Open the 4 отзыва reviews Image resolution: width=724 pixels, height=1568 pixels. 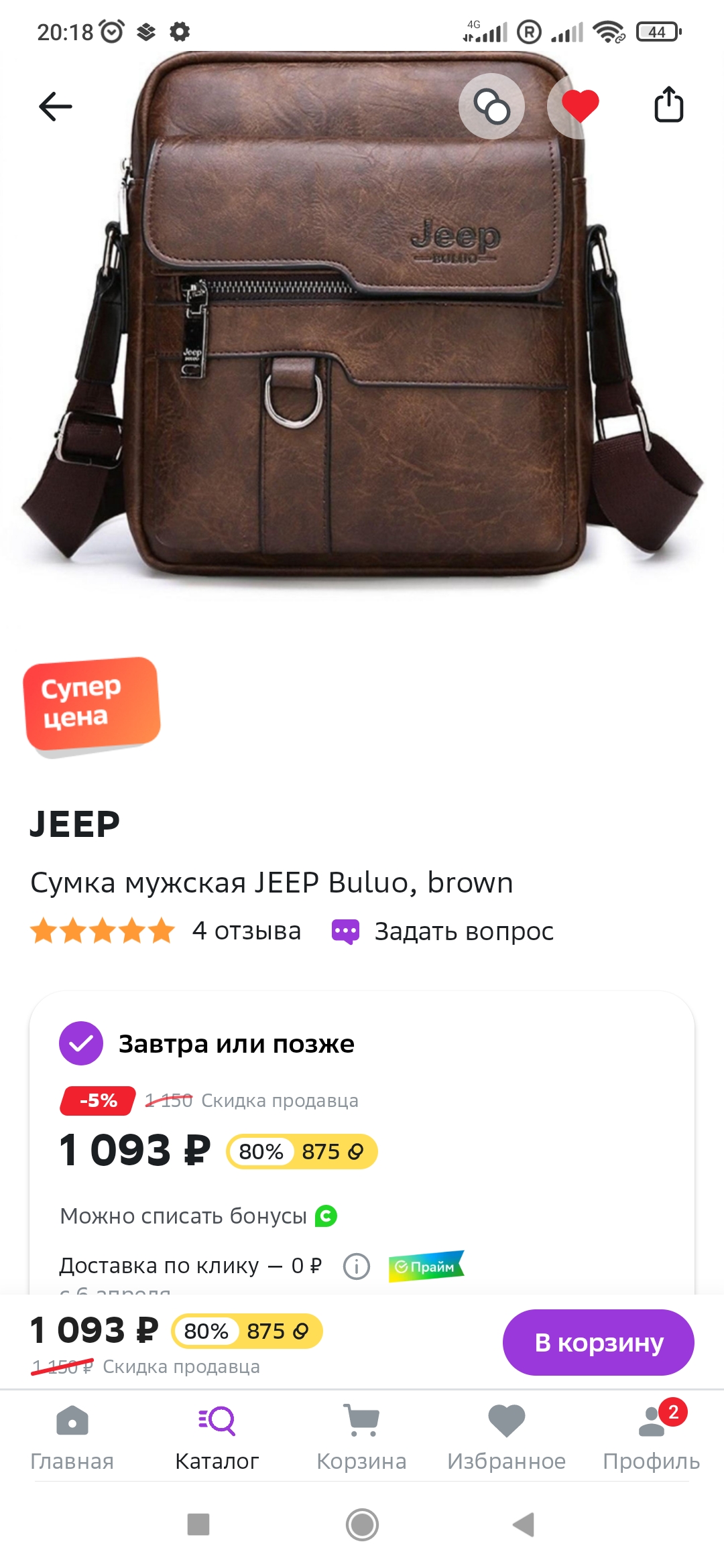(x=246, y=931)
